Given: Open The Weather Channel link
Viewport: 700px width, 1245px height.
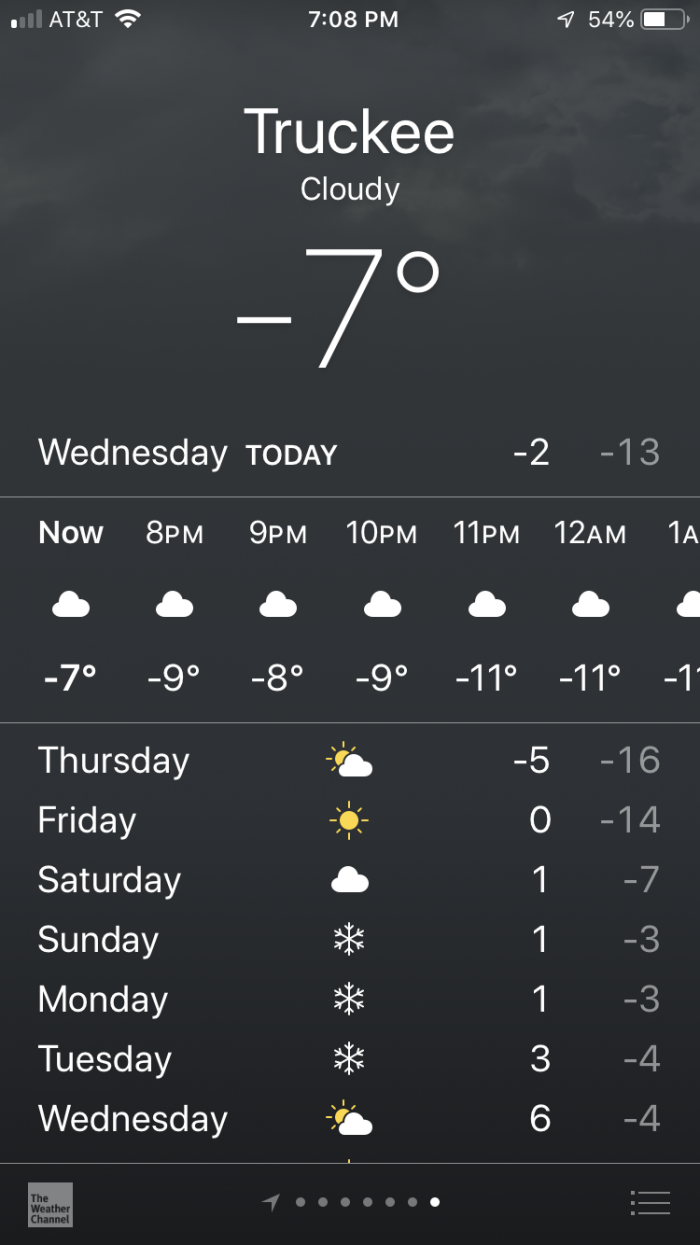Looking at the screenshot, I should 50,1204.
